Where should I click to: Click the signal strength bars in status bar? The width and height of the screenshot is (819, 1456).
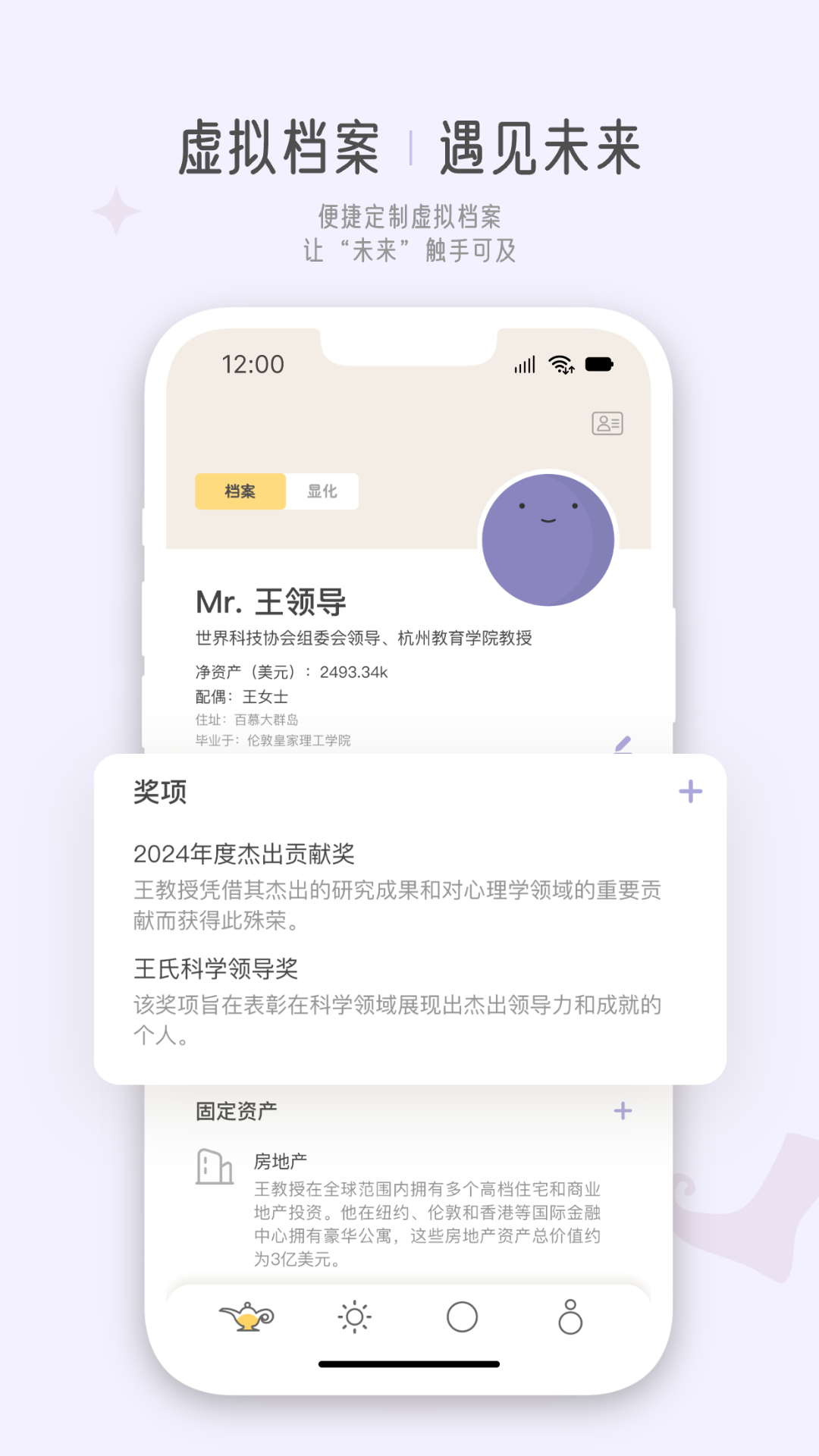point(523,364)
